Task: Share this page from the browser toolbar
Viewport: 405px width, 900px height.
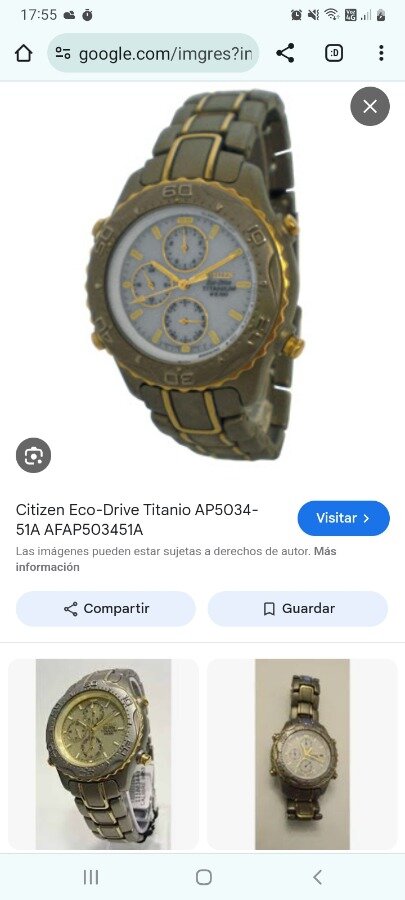Action: 285,53
